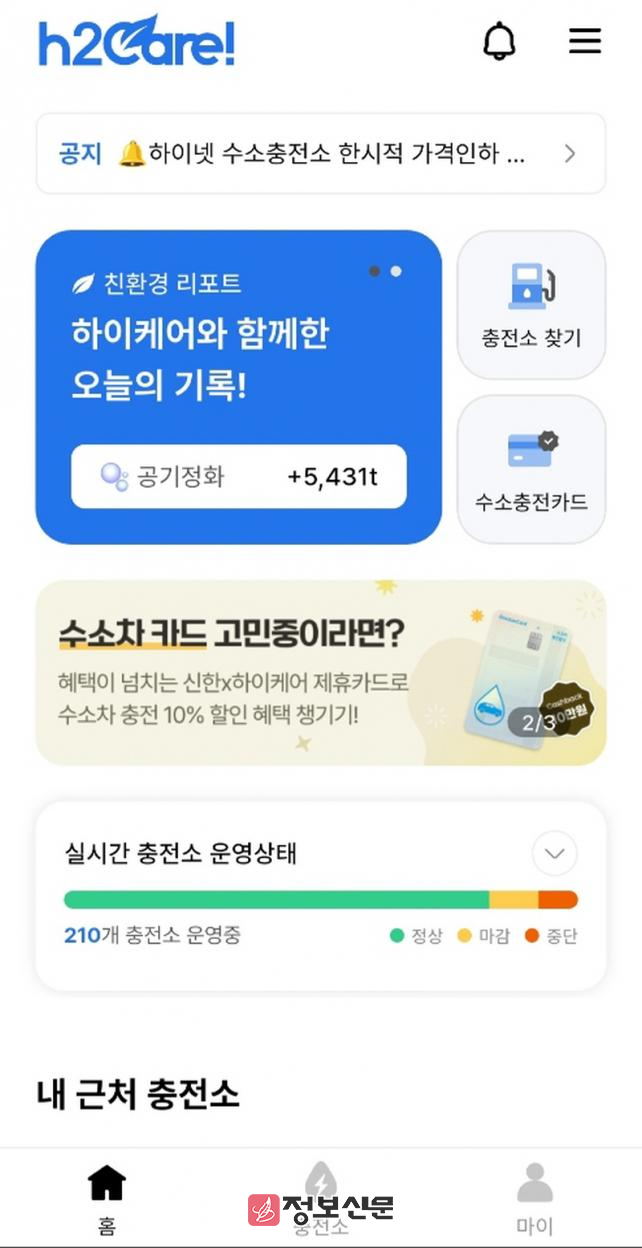The image size is (642, 1248).
Task: View 공기정화 +5,431t record
Action: pos(238,477)
